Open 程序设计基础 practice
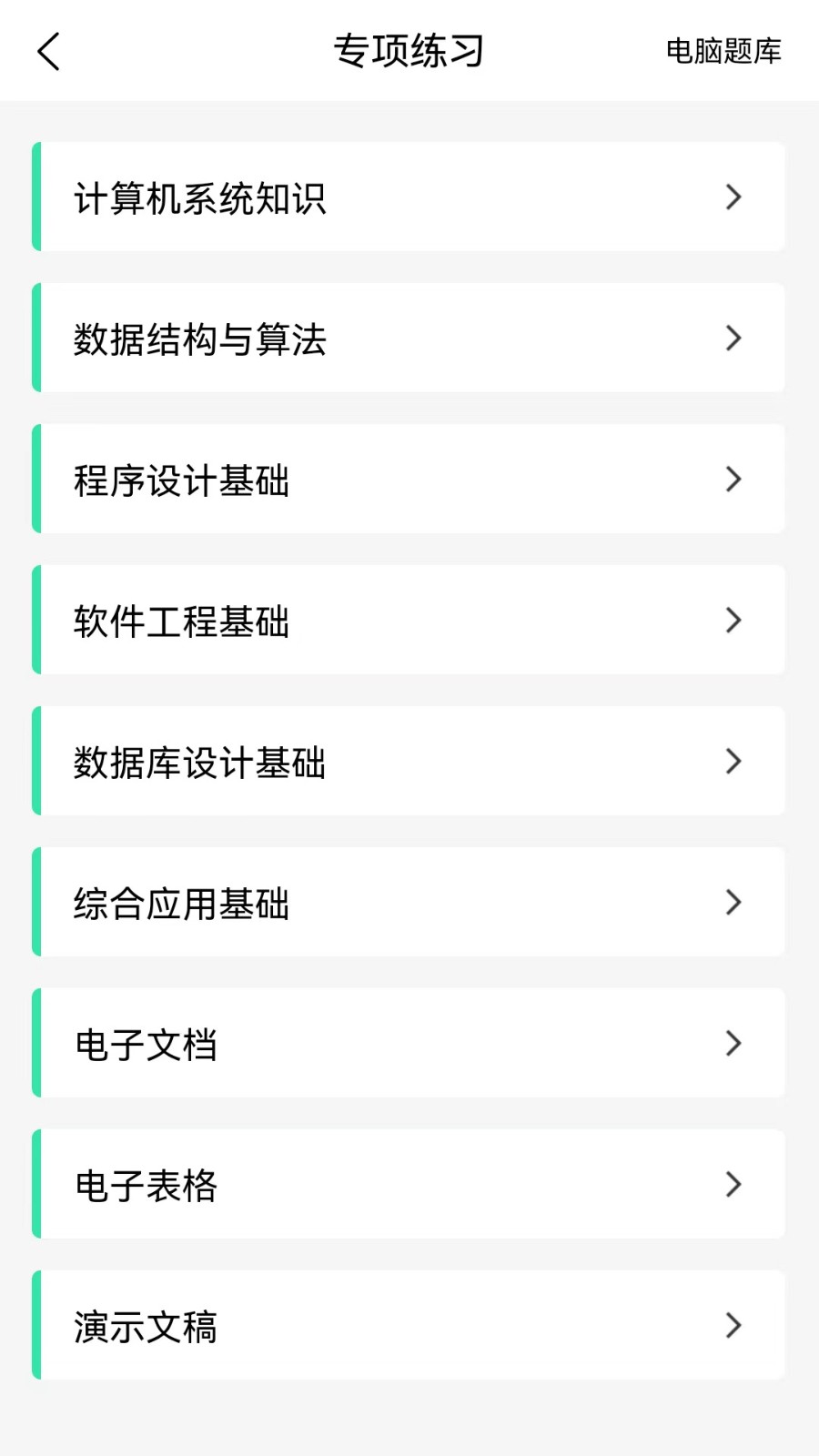The width and height of the screenshot is (819, 1456). pos(409,479)
